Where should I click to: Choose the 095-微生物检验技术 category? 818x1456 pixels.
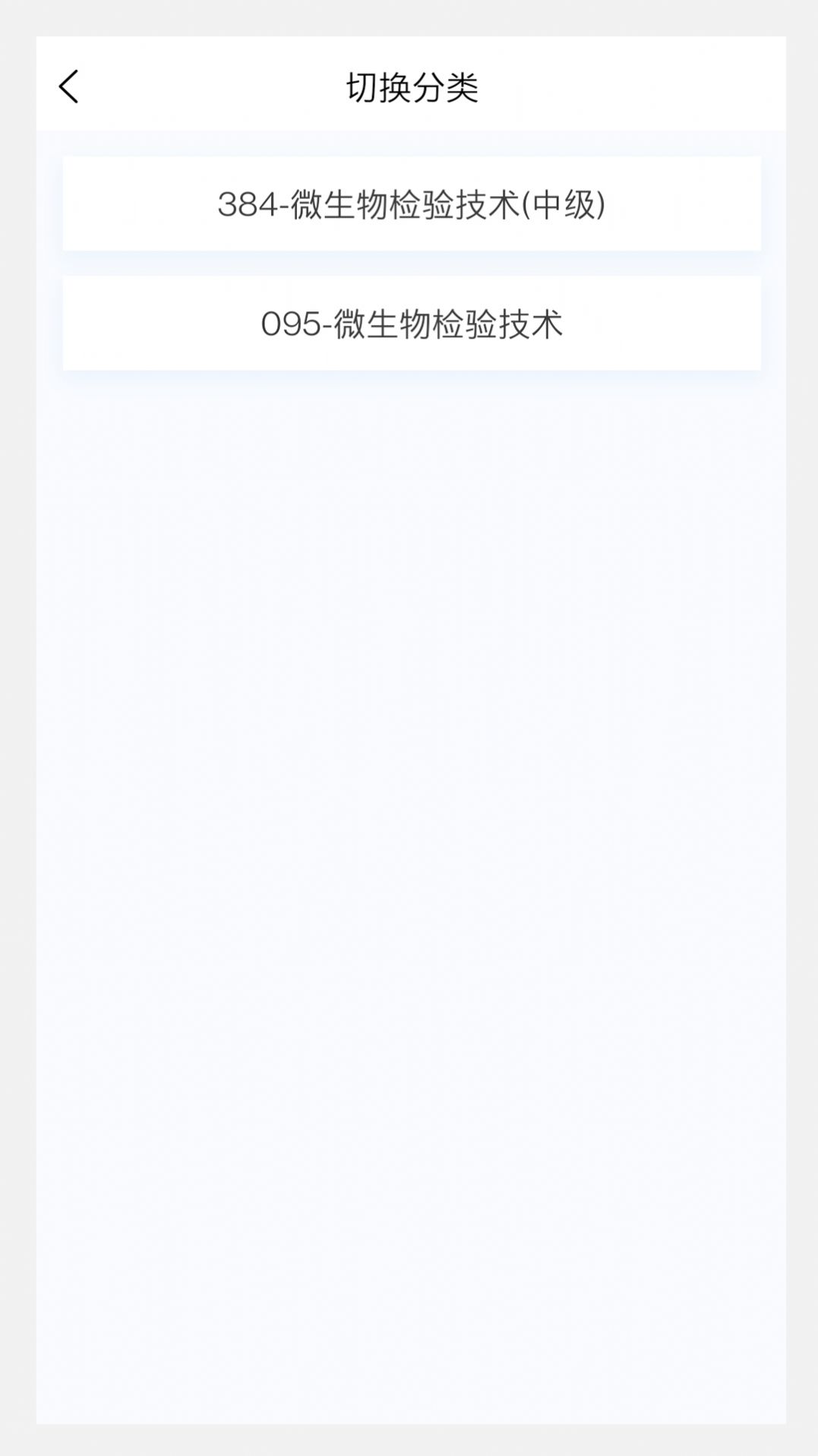click(412, 324)
